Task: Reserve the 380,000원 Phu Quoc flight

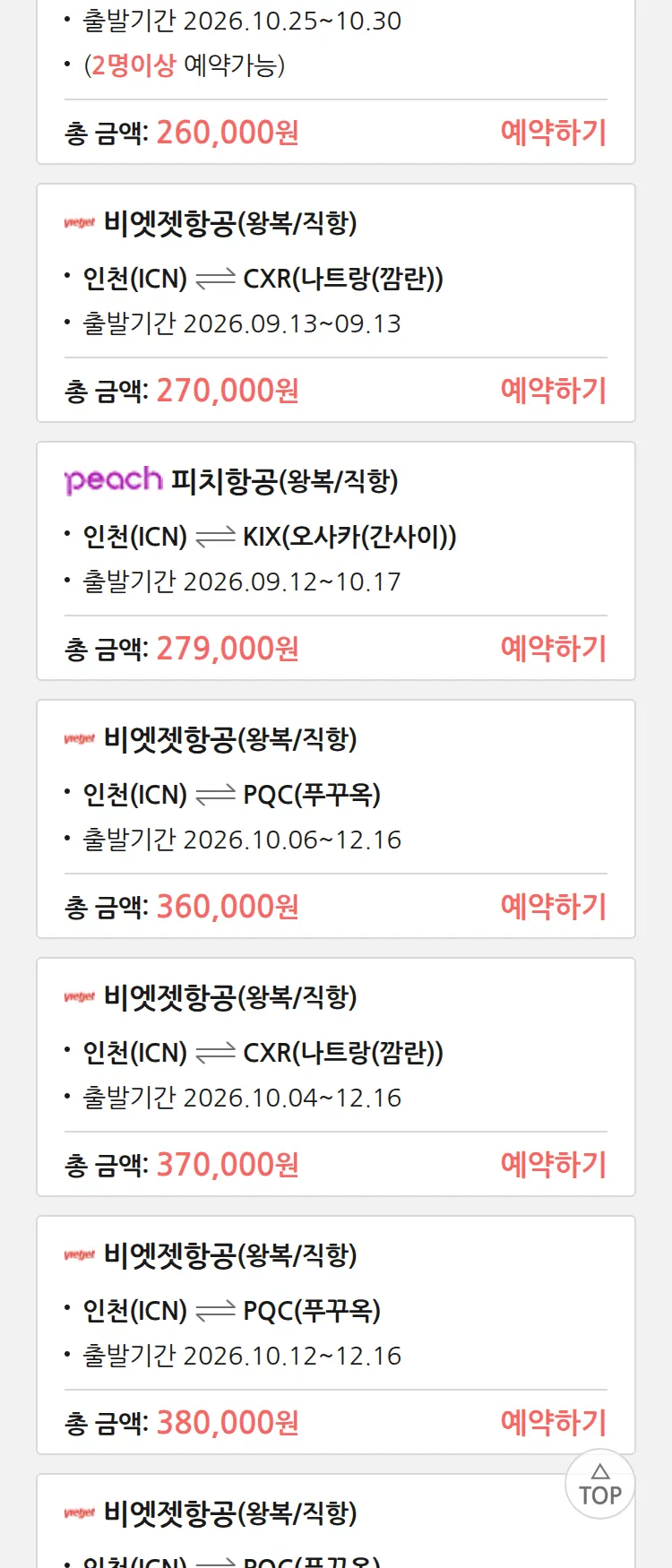Action: pyautogui.click(x=554, y=1423)
